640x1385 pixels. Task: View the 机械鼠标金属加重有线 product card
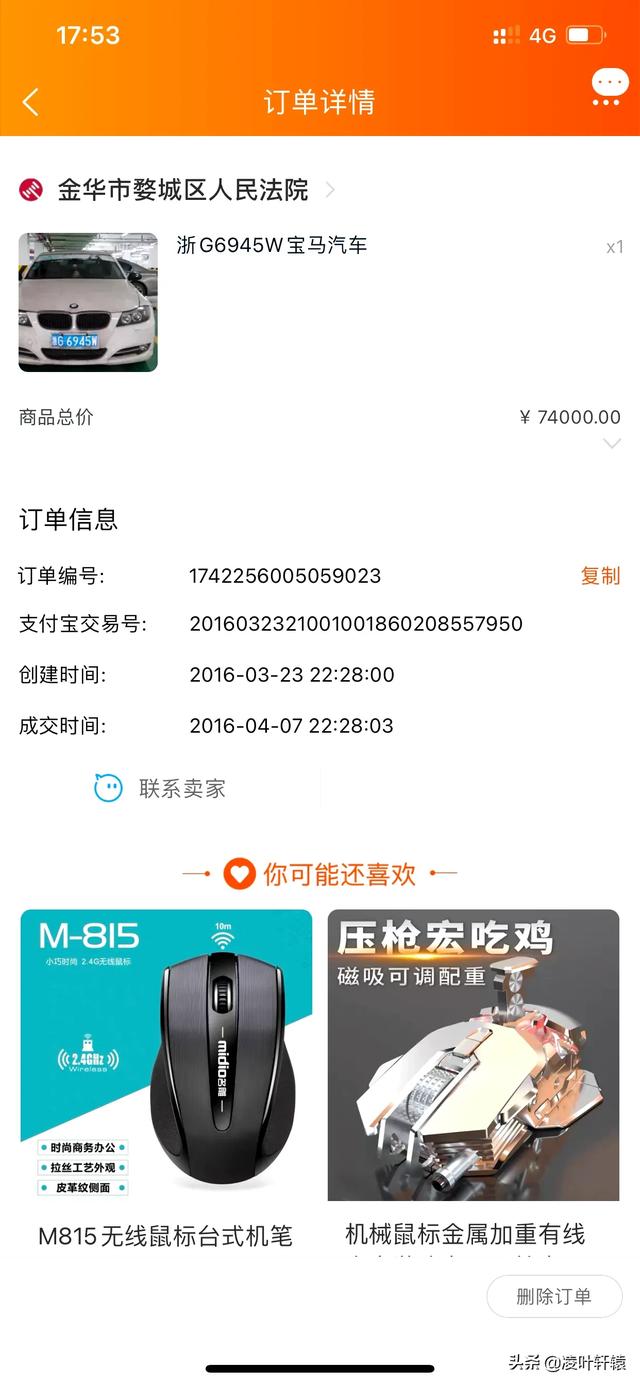click(473, 1081)
